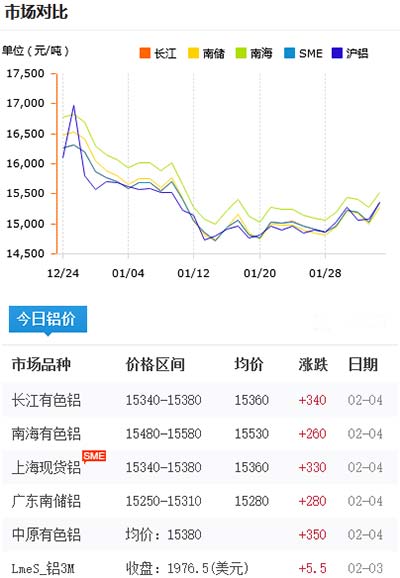Open the 中原有色铝 price row
400x578 pixels.
click(x=200, y=535)
